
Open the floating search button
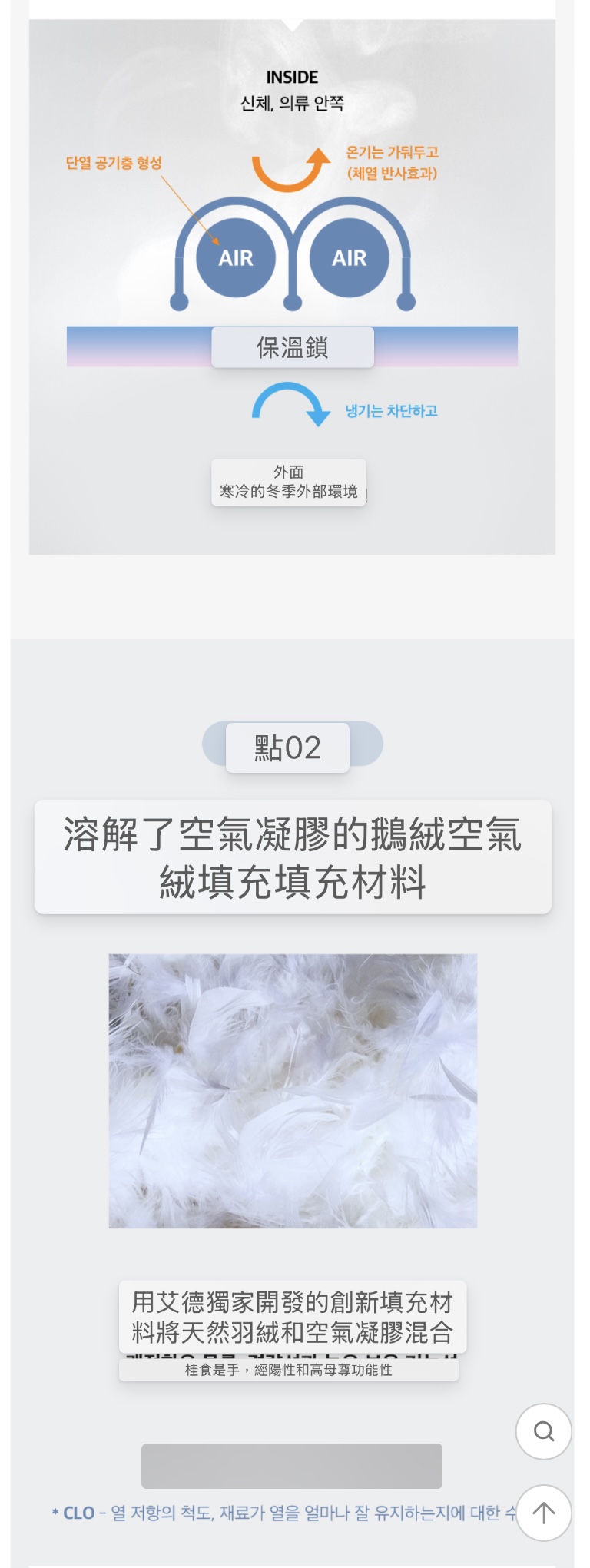click(x=544, y=1431)
